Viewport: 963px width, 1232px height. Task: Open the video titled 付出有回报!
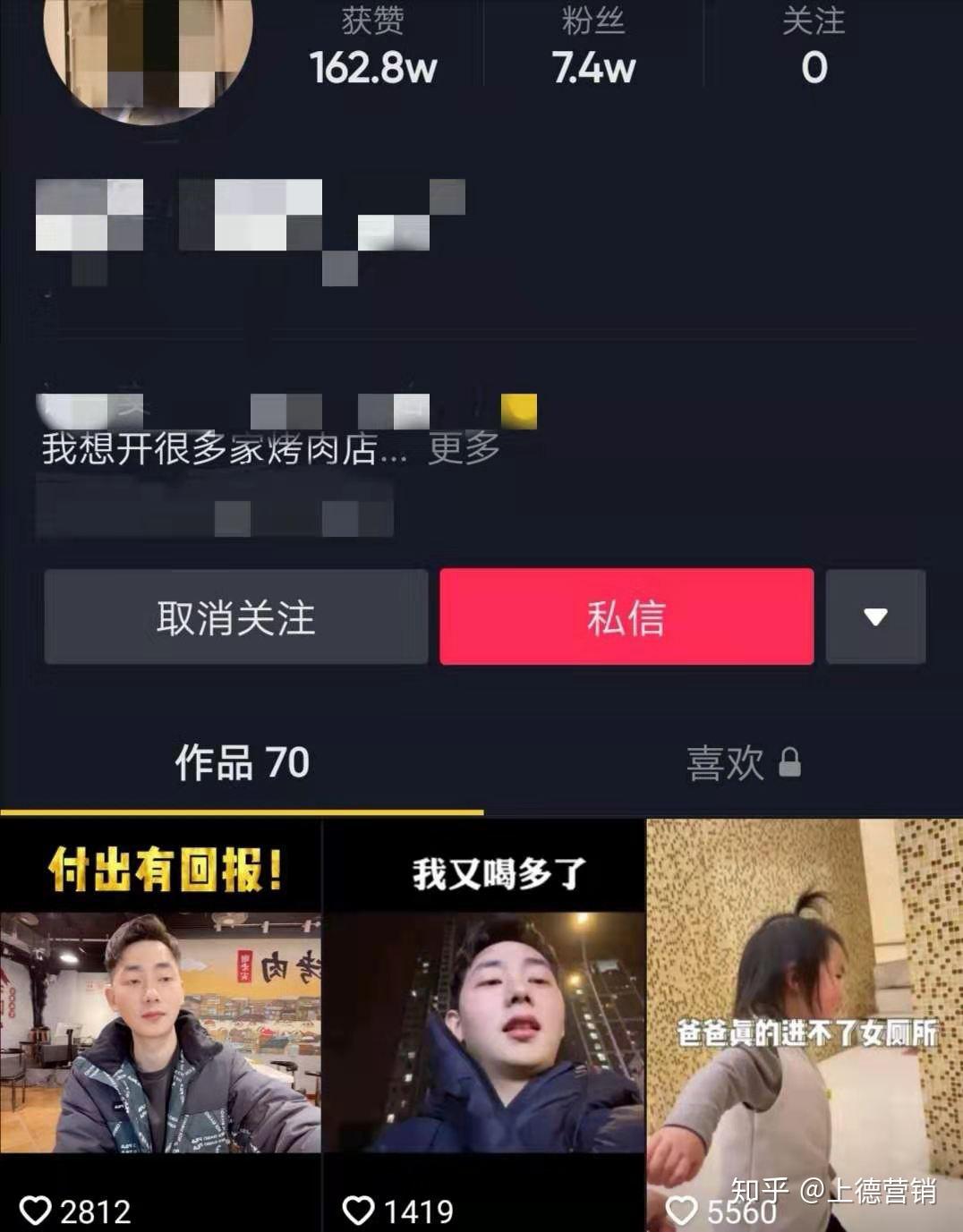tap(160, 1025)
